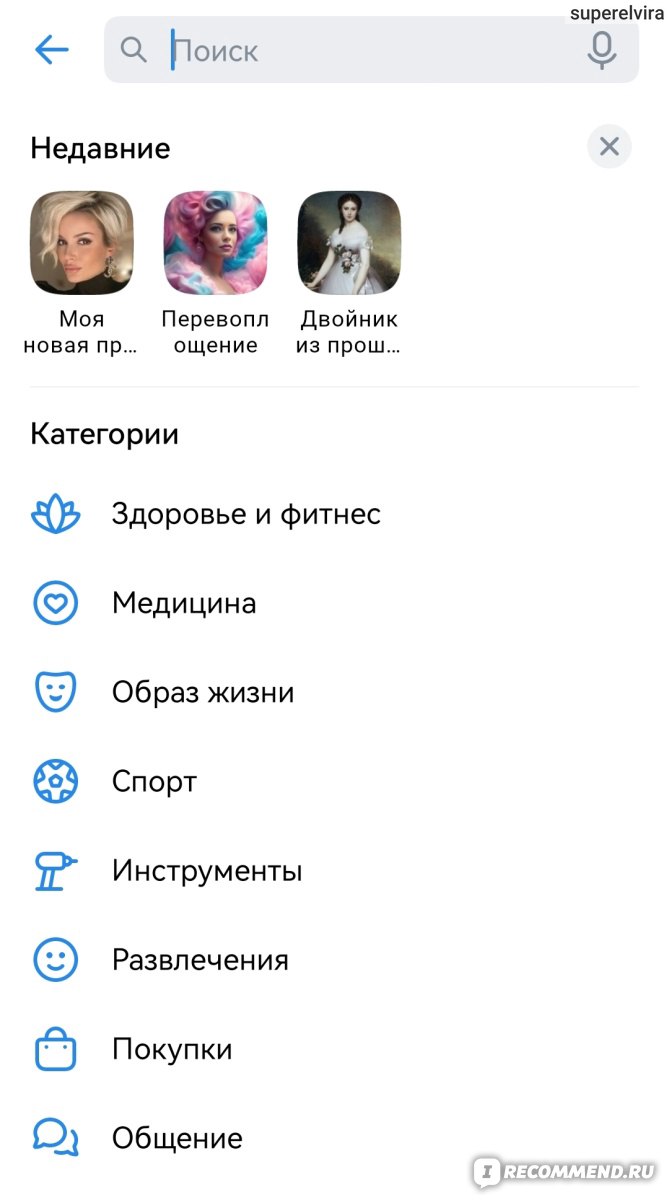Select the Общение category
The height and width of the screenshot is (1200, 669).
coord(334,1138)
